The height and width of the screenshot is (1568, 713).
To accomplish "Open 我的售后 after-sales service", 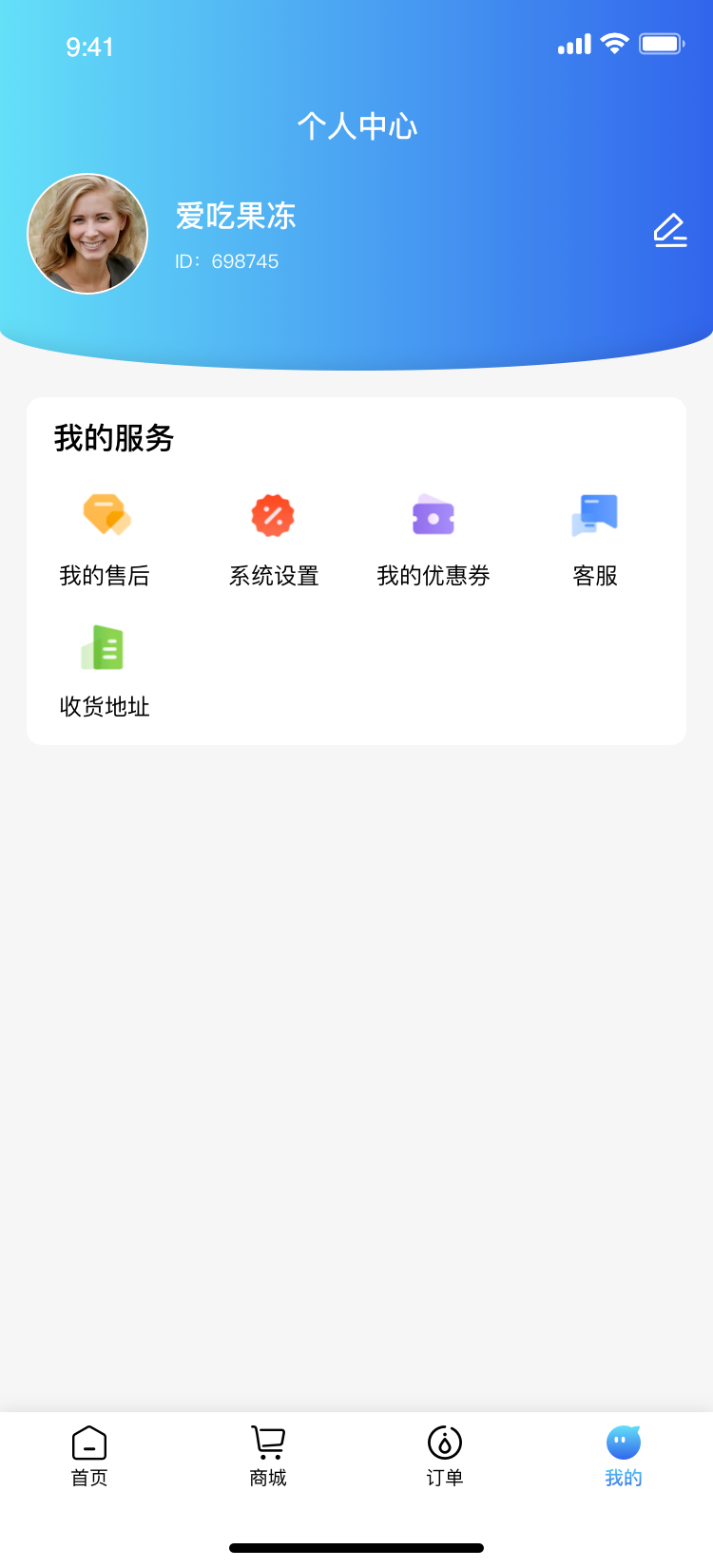I will (x=106, y=539).
